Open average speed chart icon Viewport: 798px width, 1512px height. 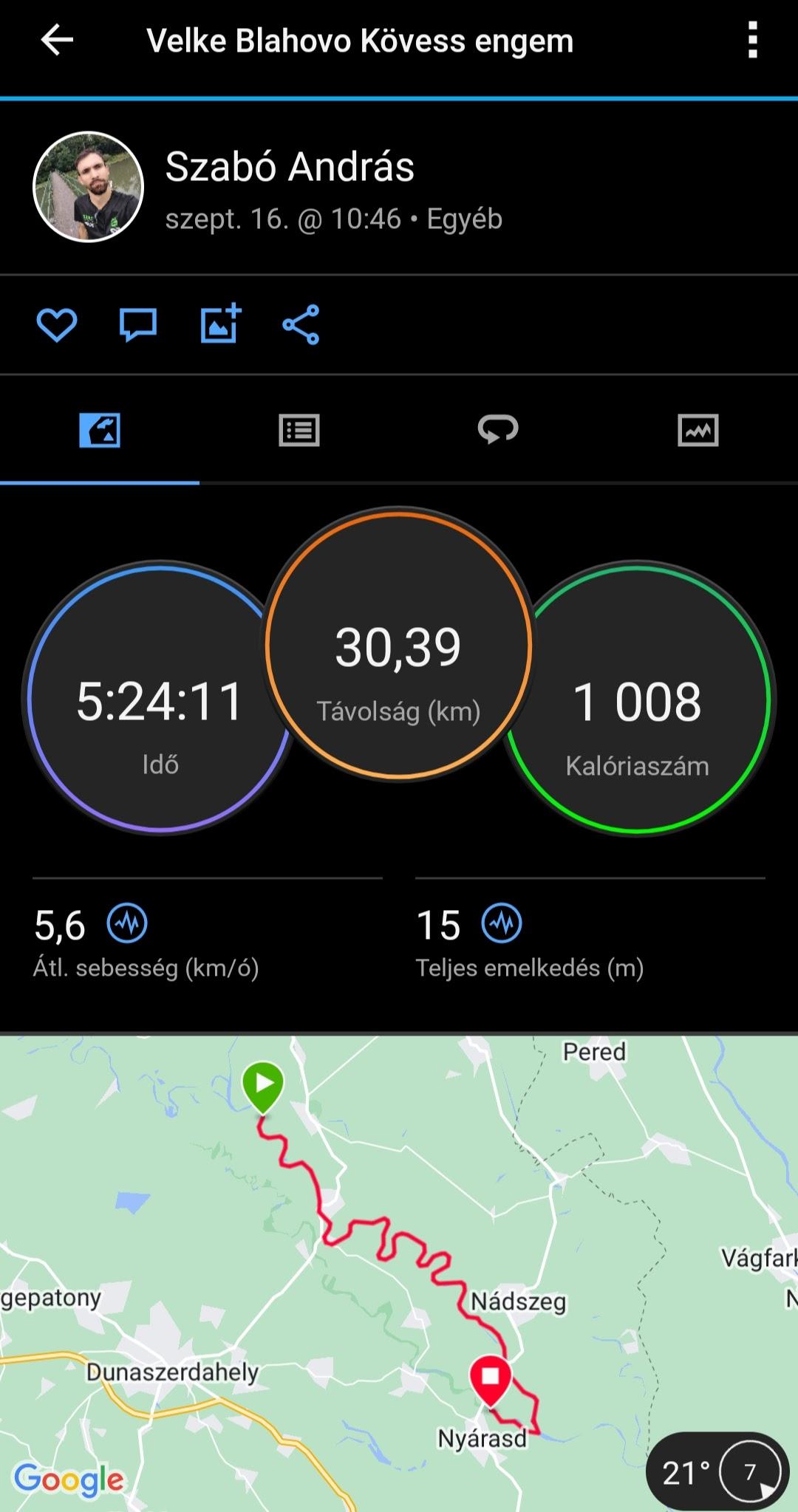pos(127,923)
